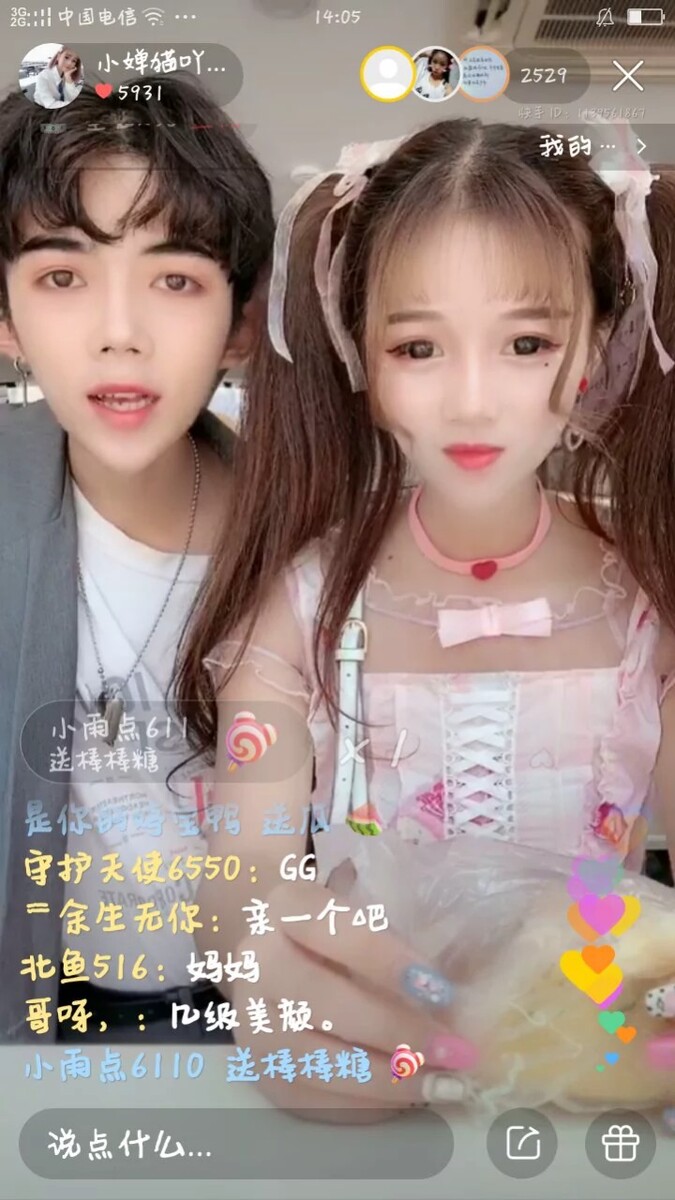This screenshot has width=675, height=1200.
Task: View first top viewer avatar
Action: tap(387, 74)
